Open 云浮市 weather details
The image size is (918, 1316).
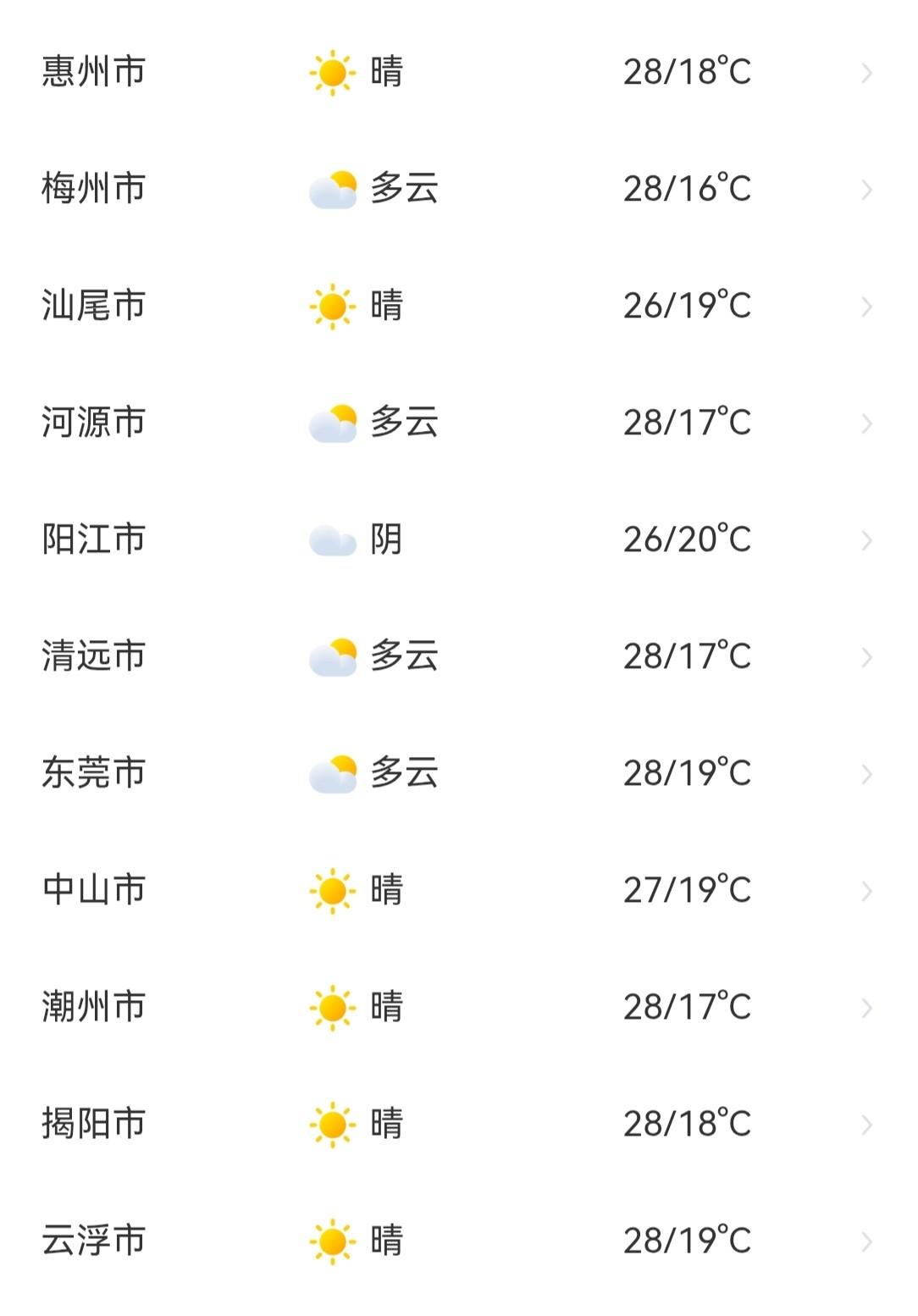(459, 1241)
